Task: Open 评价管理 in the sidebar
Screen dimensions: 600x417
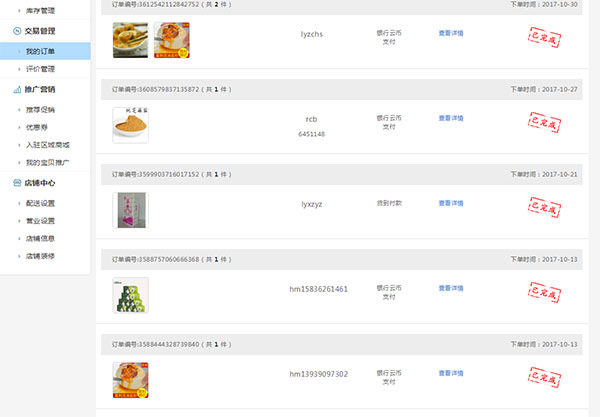Action: (x=40, y=69)
